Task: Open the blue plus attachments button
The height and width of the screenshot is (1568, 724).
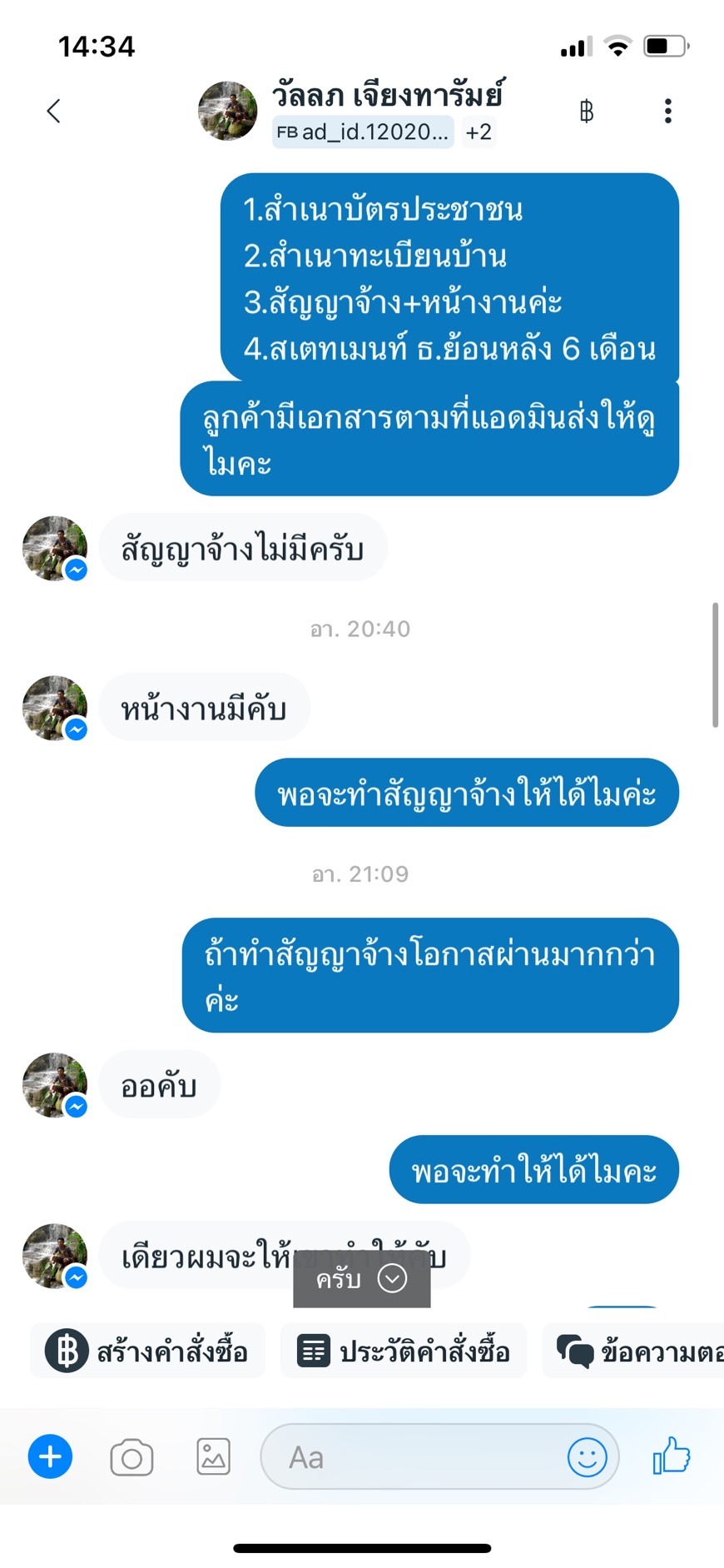Action: tap(50, 1457)
